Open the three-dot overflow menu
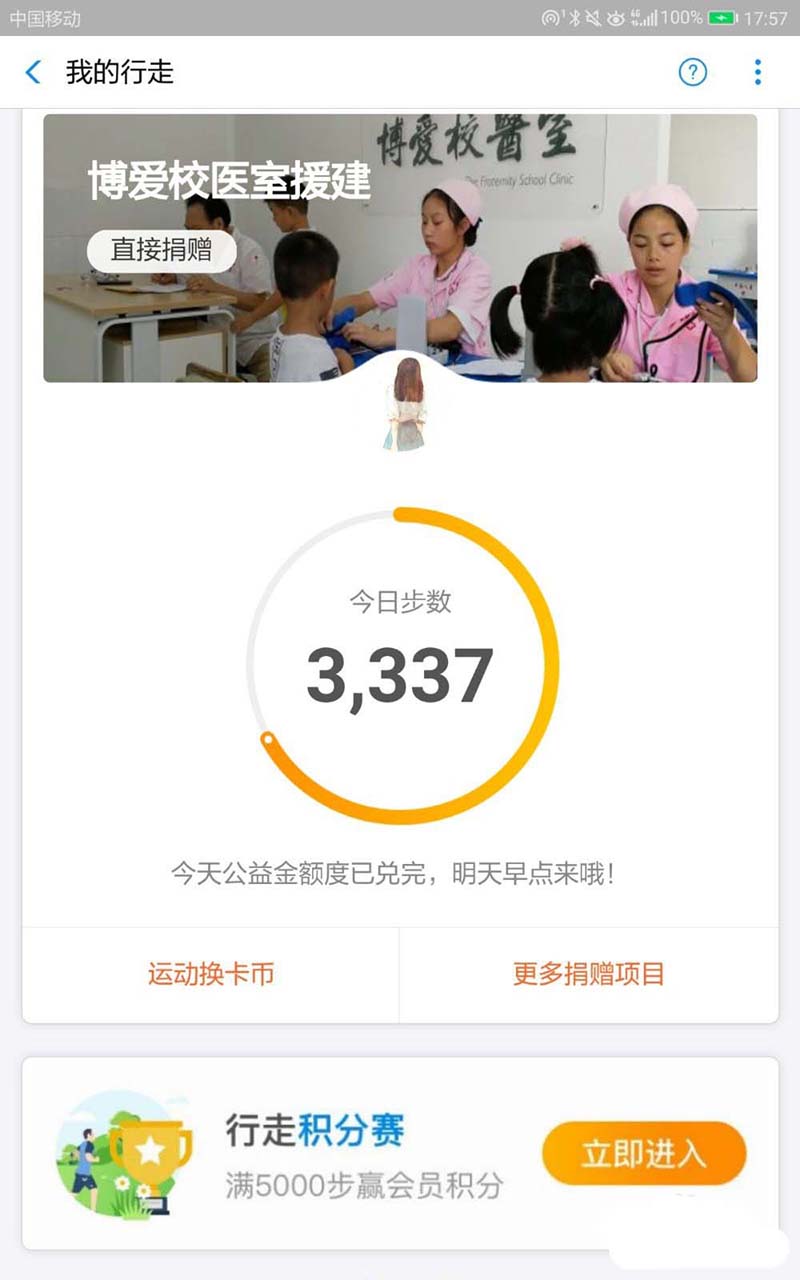This screenshot has height=1280, width=800. coord(757,72)
